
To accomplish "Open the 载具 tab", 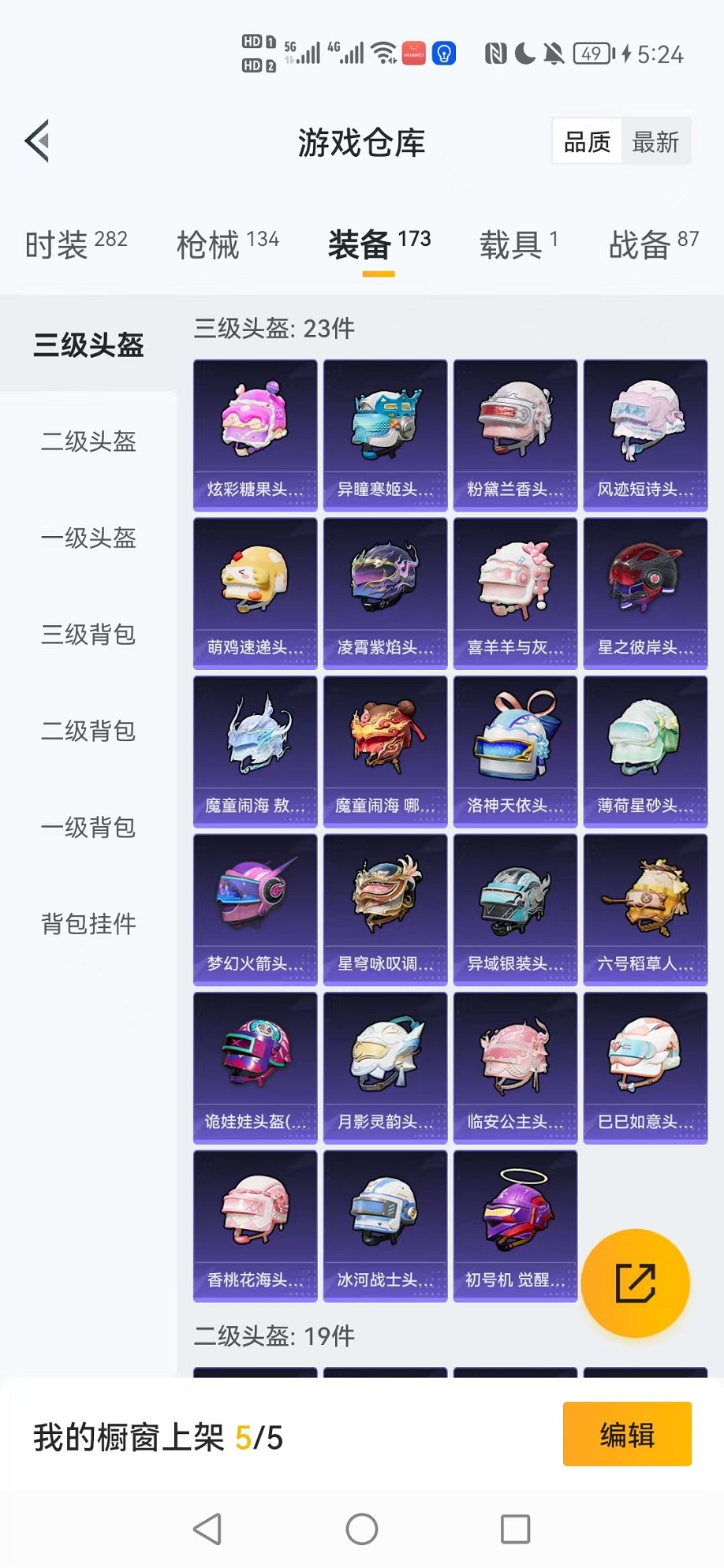I will [x=518, y=244].
